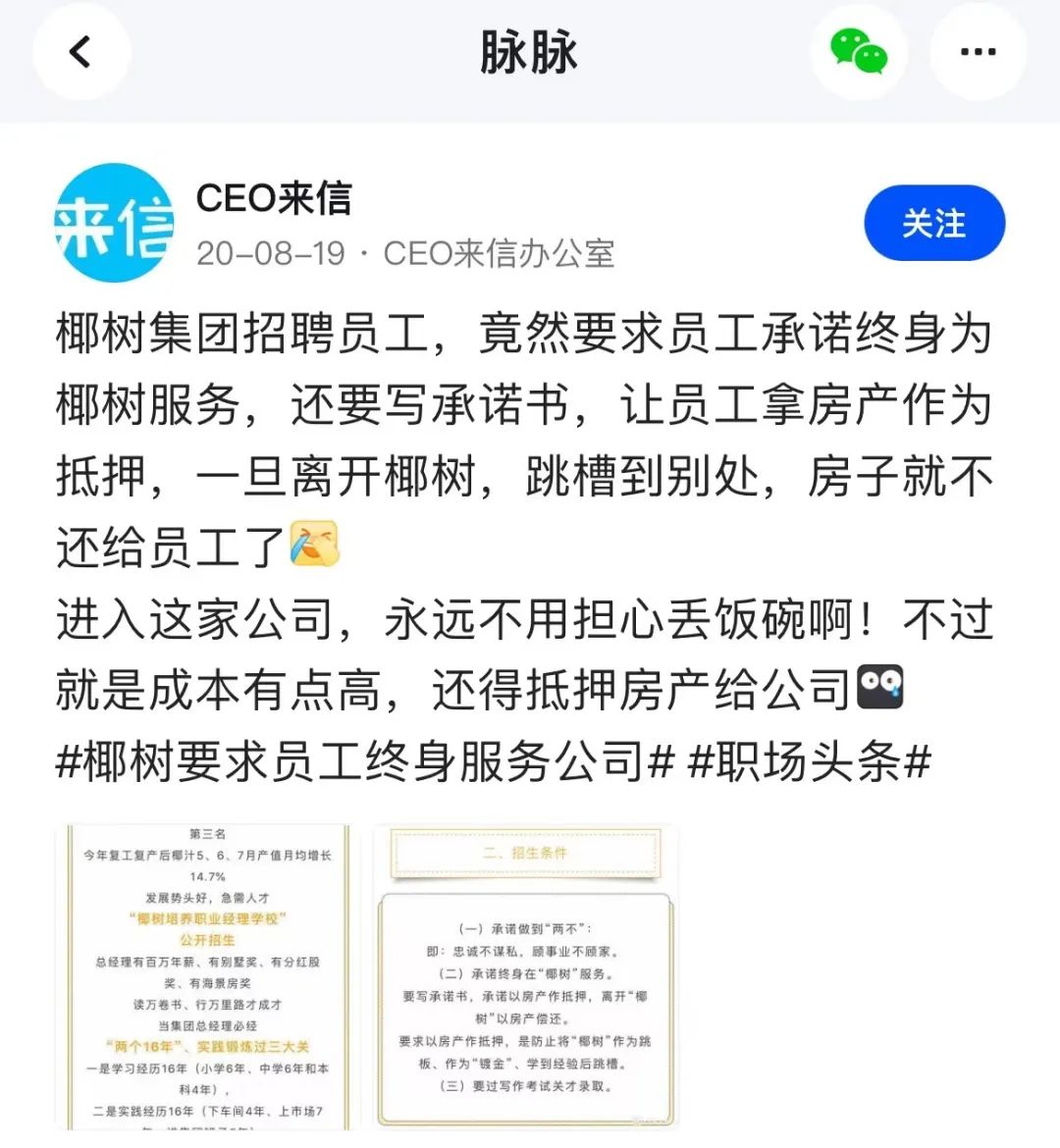This screenshot has height=1148, width=1060.
Task: Open the CEO来信 profile avatar
Action: click(114, 224)
